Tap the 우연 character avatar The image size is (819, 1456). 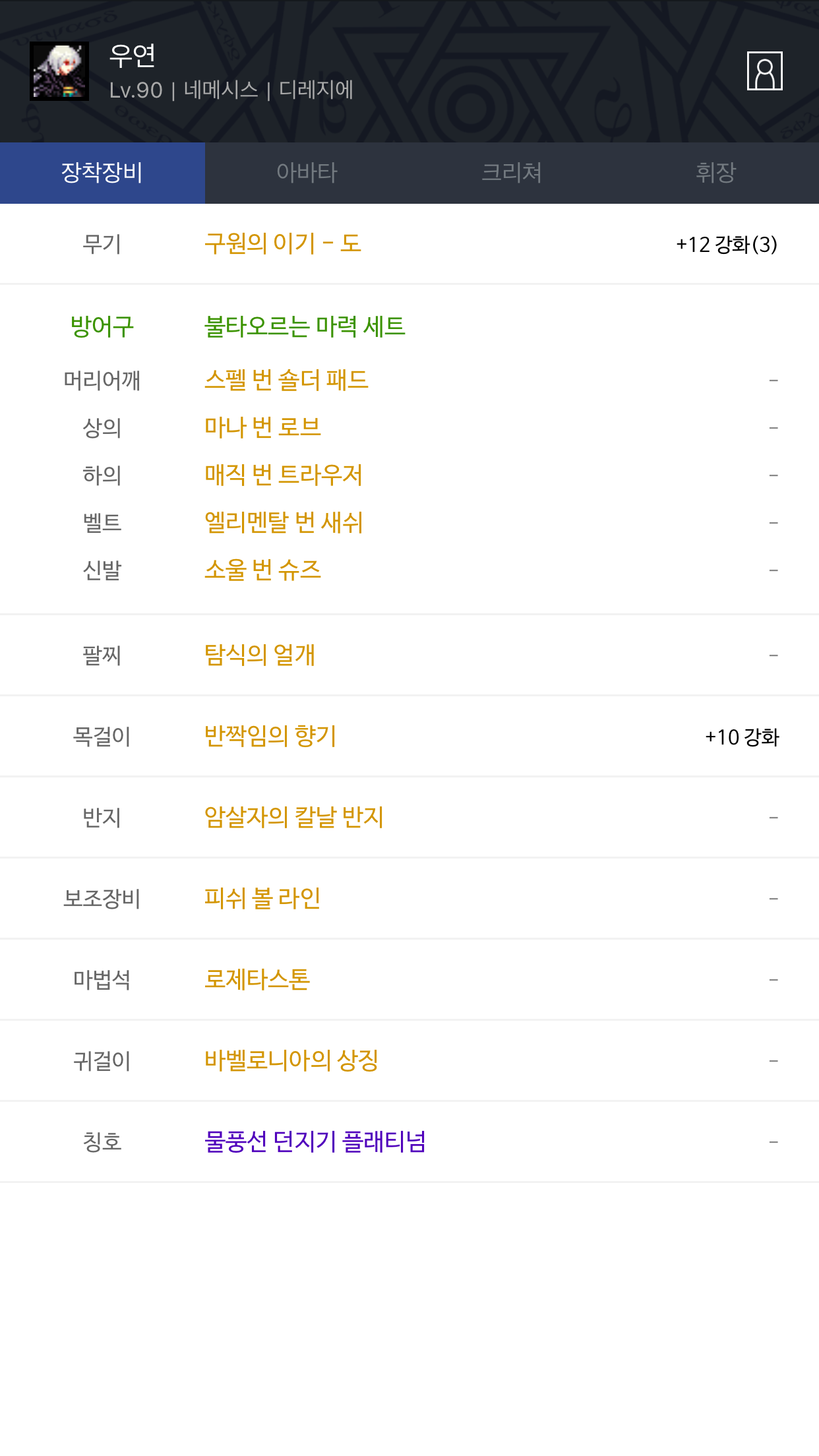(59, 71)
